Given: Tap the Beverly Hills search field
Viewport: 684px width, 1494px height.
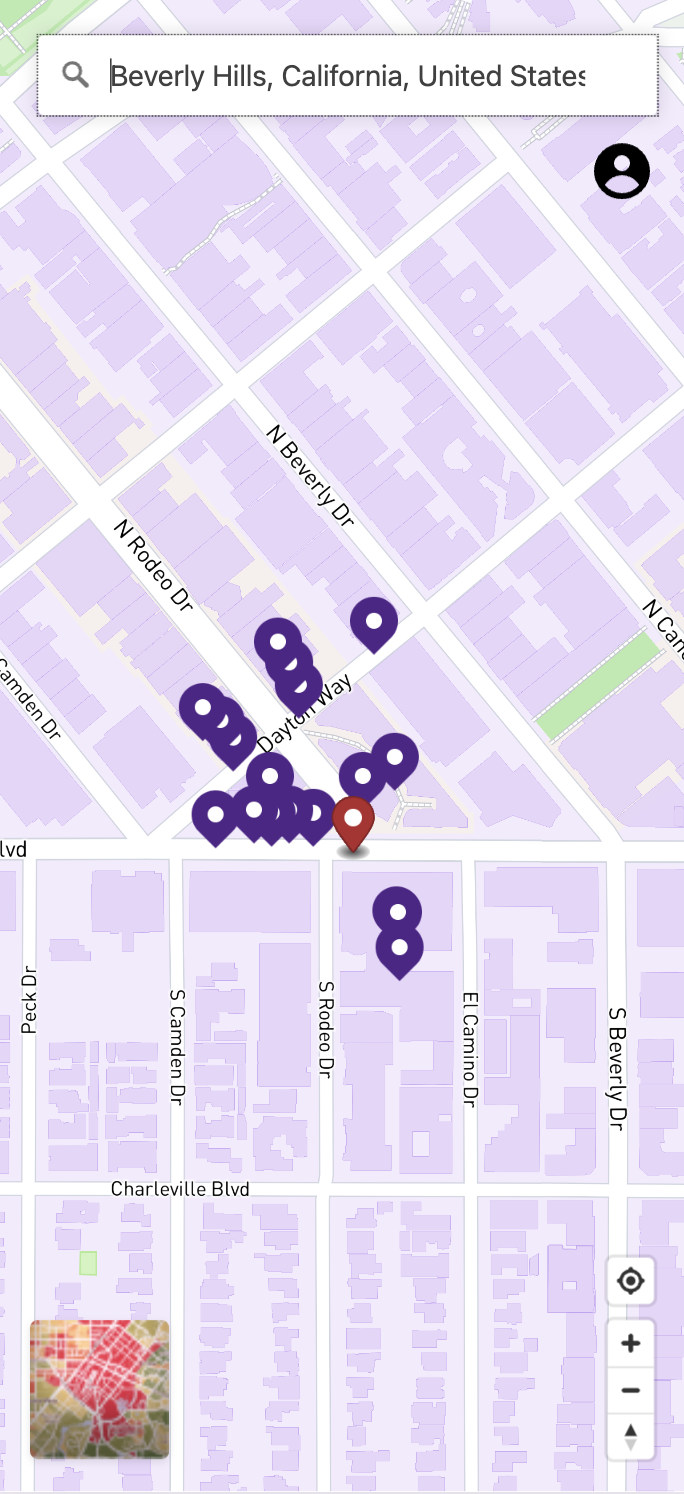Looking at the screenshot, I should tap(347, 76).
